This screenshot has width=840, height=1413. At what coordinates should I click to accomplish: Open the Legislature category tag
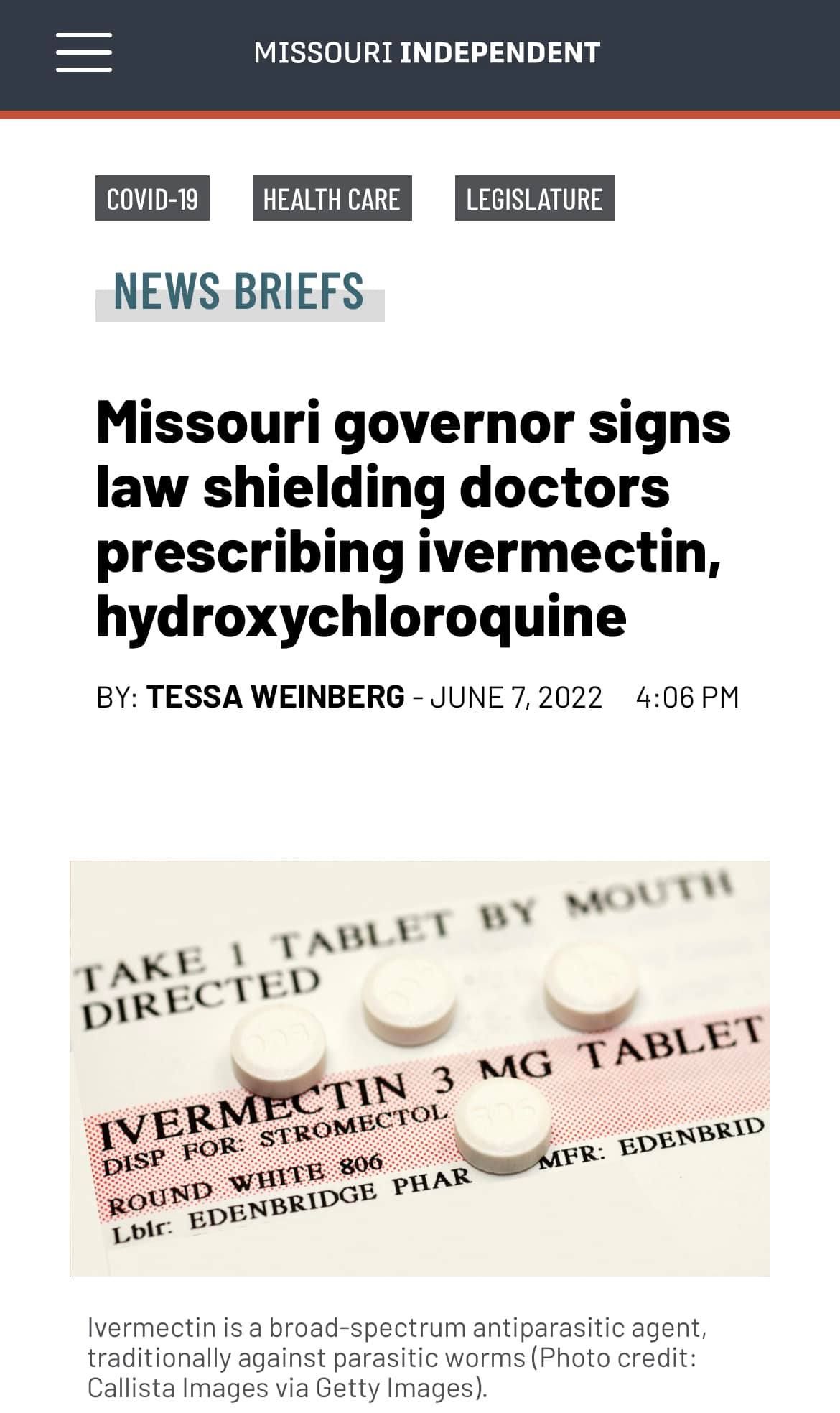pos(534,198)
